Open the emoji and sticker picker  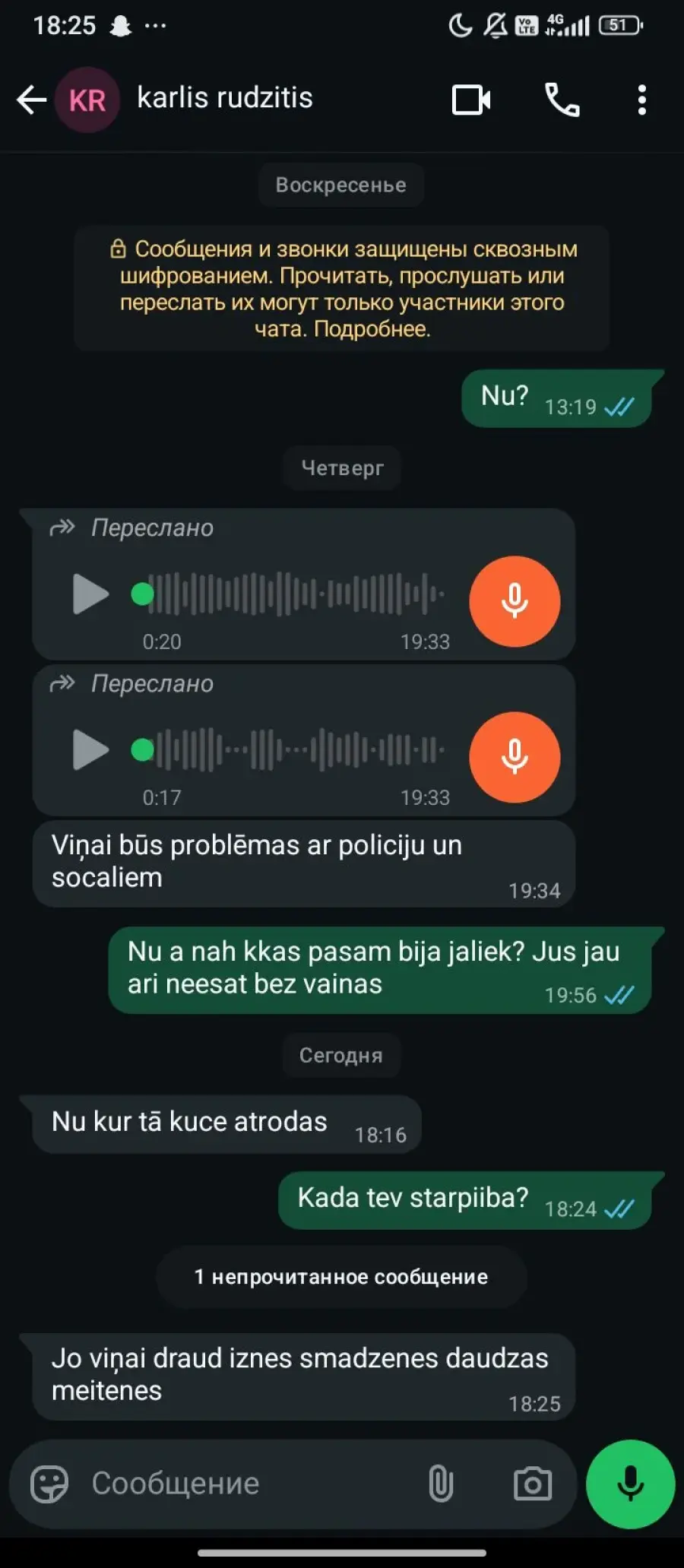point(49,1484)
